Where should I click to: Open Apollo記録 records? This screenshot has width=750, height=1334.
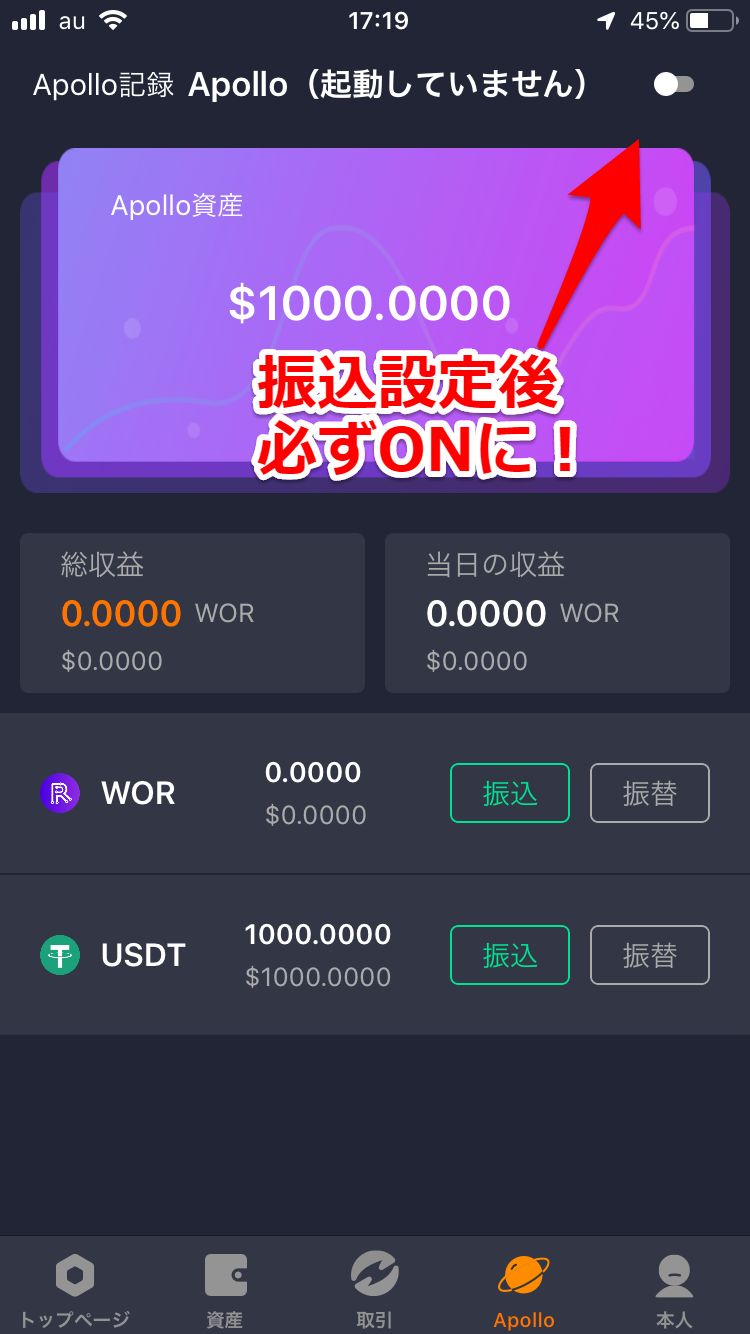coord(104,85)
